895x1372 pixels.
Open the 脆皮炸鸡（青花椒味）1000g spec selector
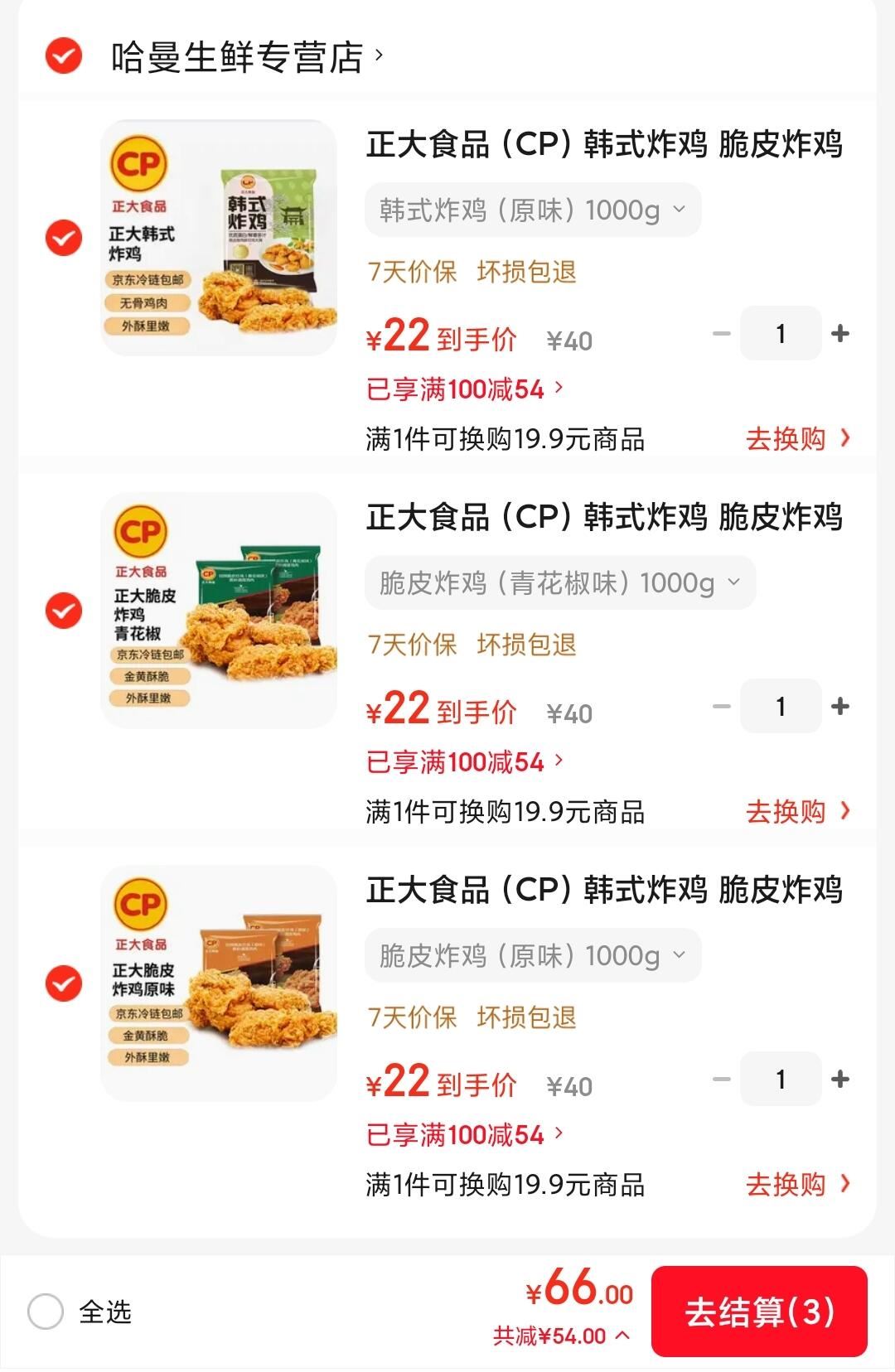click(559, 582)
